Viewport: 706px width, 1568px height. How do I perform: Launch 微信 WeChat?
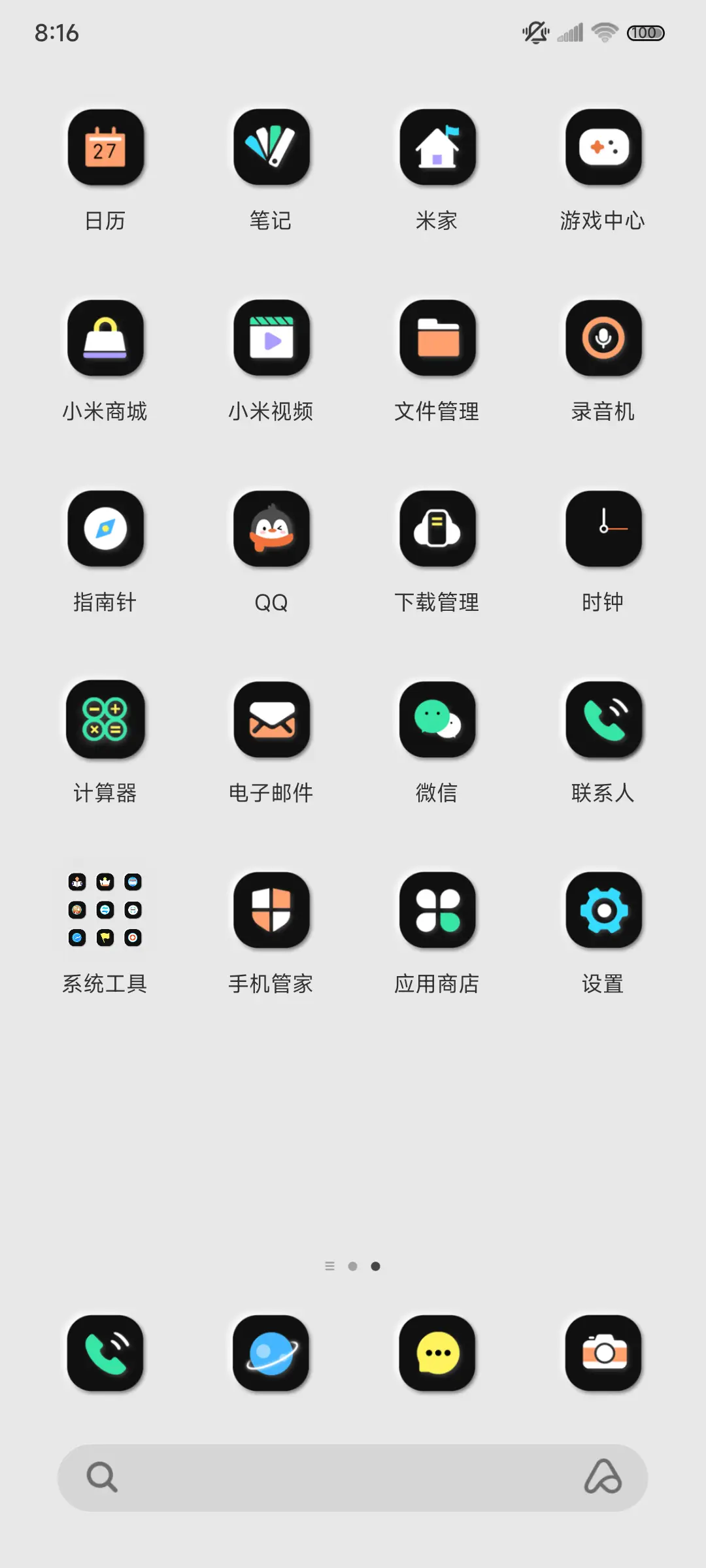(437, 721)
